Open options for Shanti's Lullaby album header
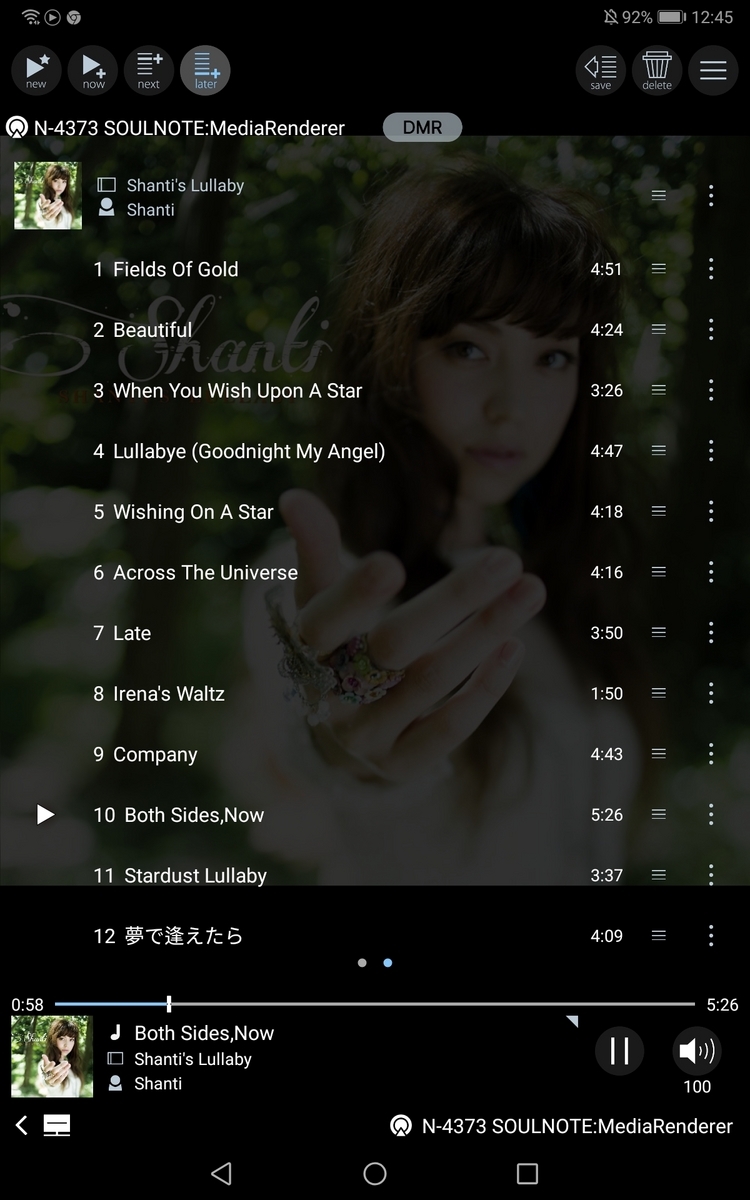This screenshot has width=750, height=1200. coord(711,196)
